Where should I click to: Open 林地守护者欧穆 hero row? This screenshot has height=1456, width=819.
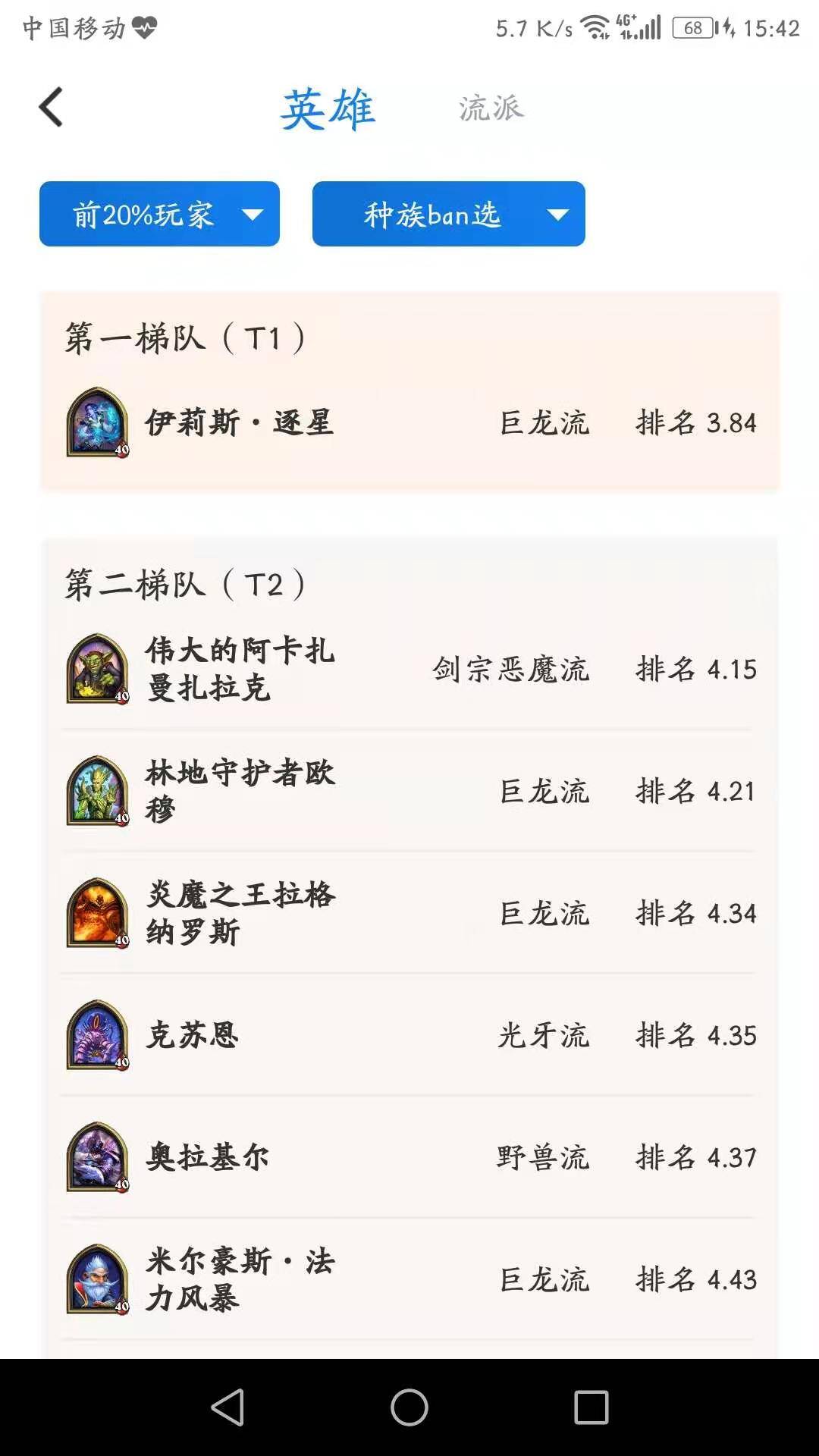[x=409, y=791]
